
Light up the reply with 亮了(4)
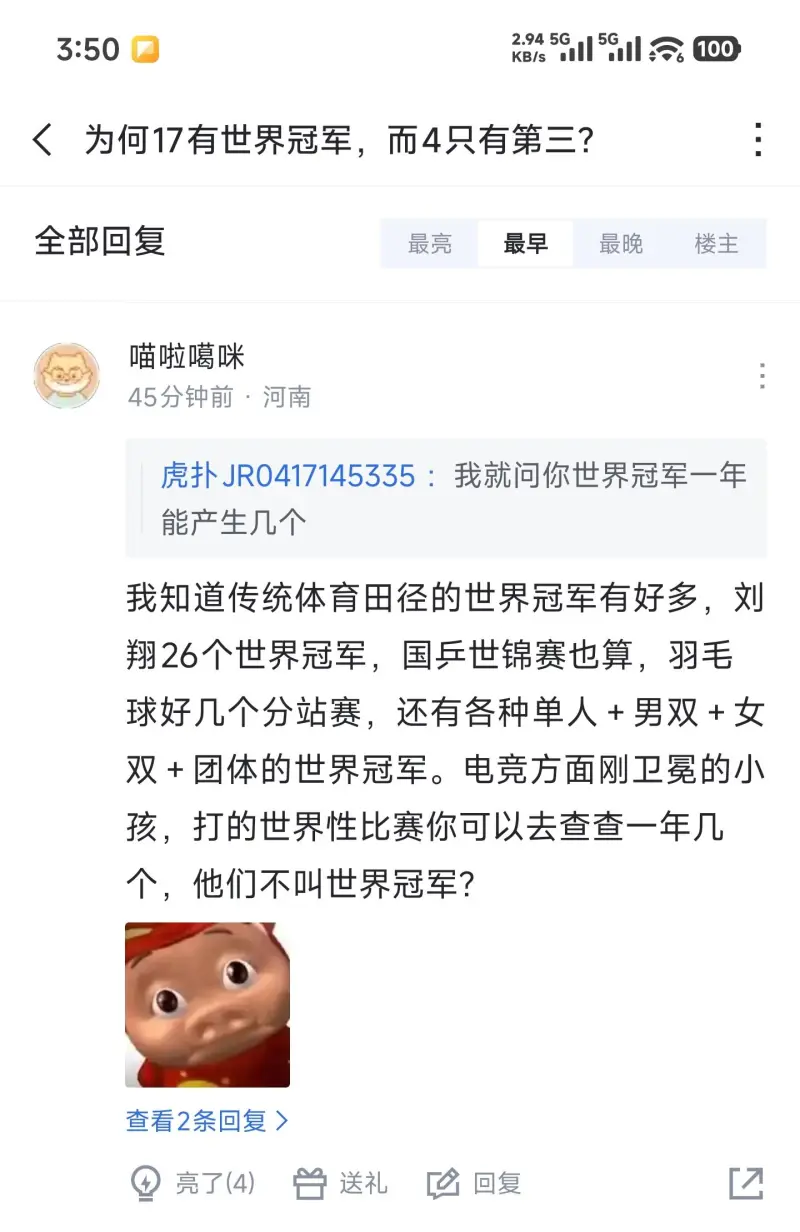pyautogui.click(x=193, y=1184)
